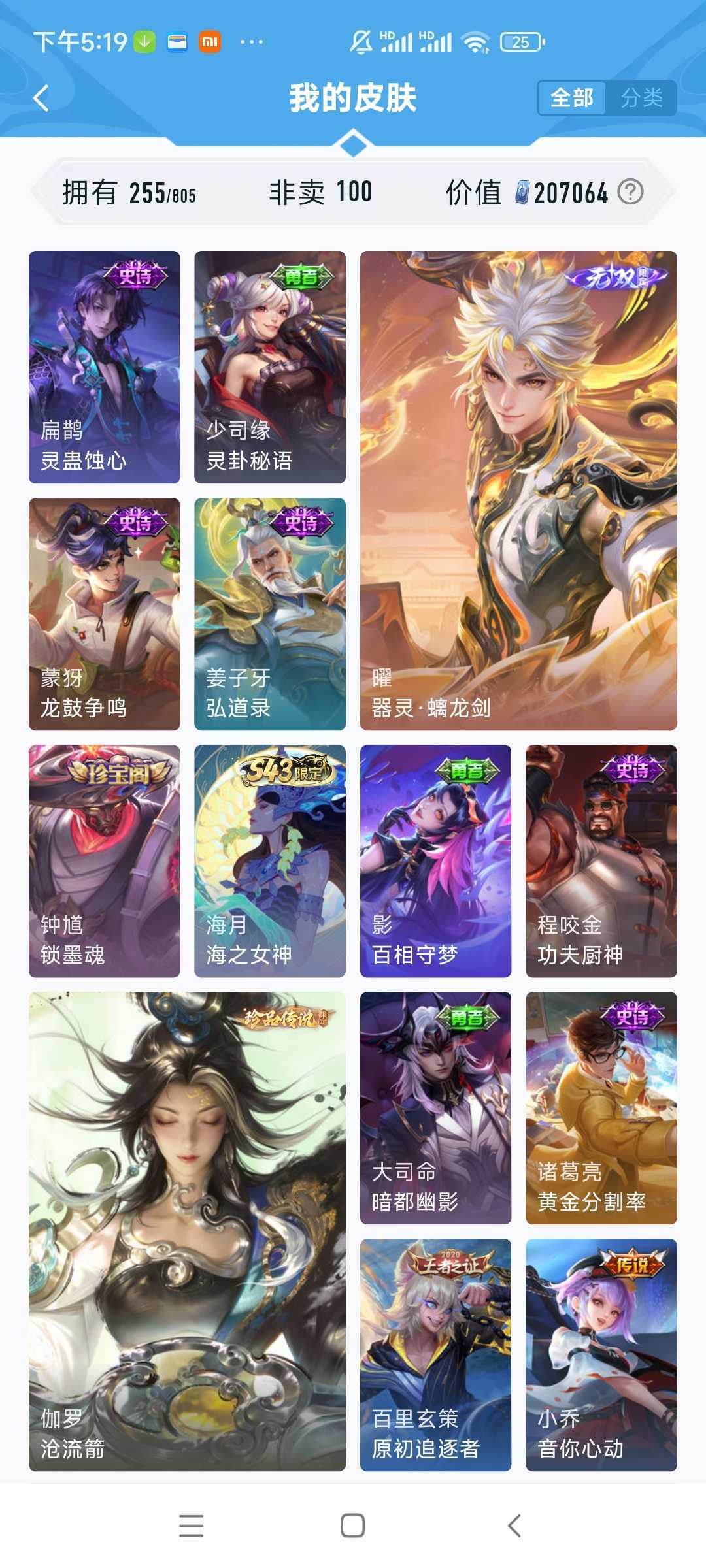Open the 少司缘 灵卦秘语 skin

(x=270, y=367)
